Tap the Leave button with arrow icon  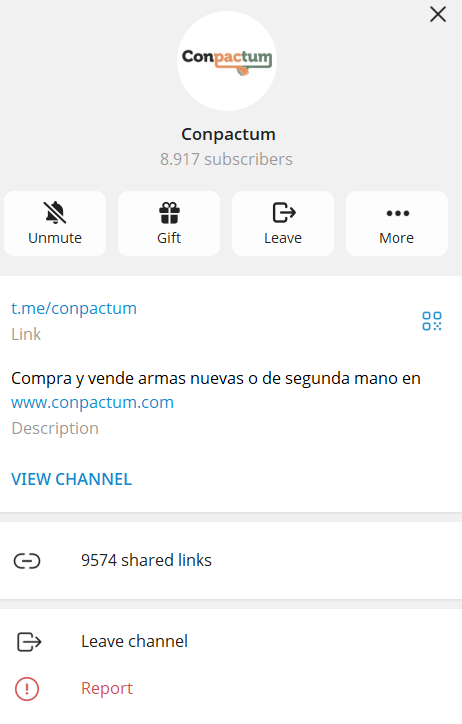pos(283,223)
